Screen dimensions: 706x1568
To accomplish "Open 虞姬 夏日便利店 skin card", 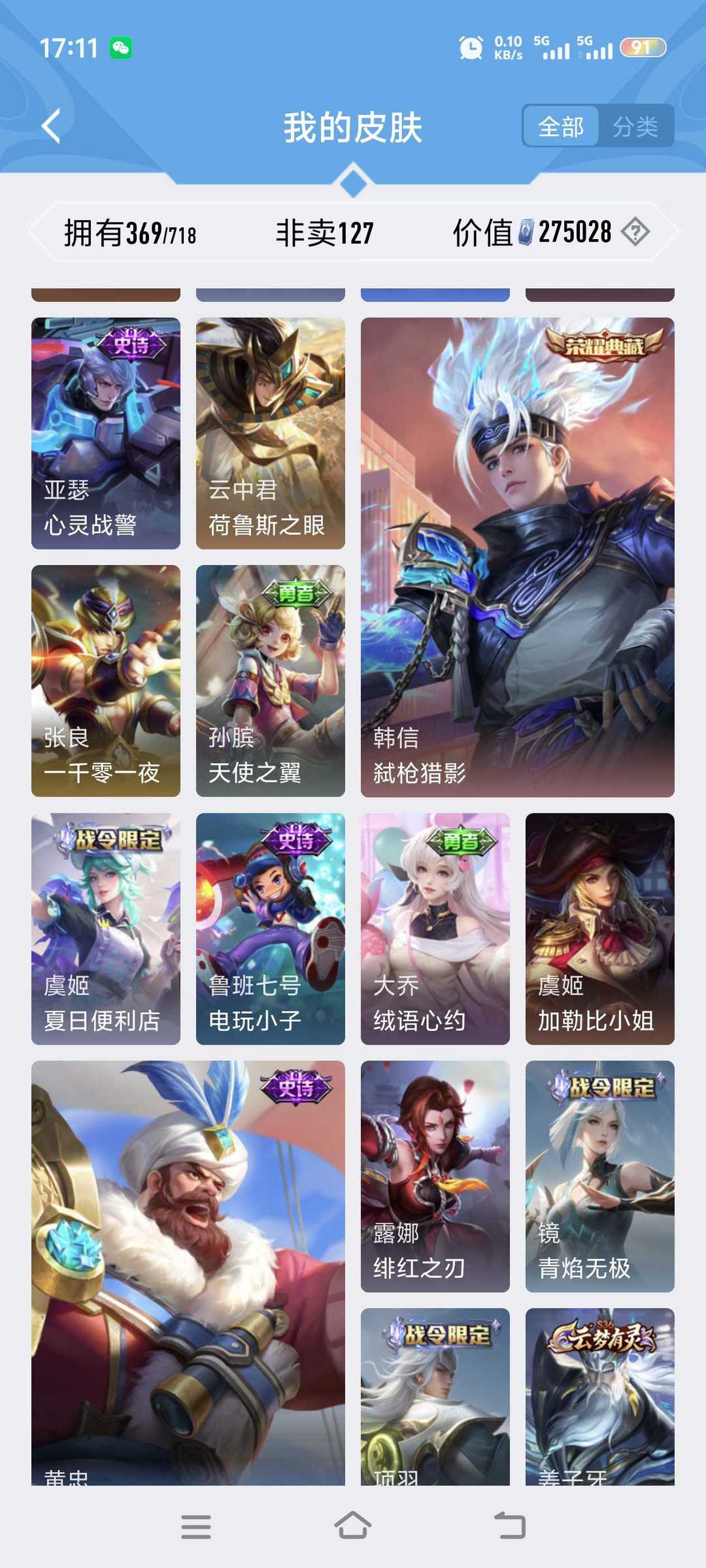I will (106, 928).
